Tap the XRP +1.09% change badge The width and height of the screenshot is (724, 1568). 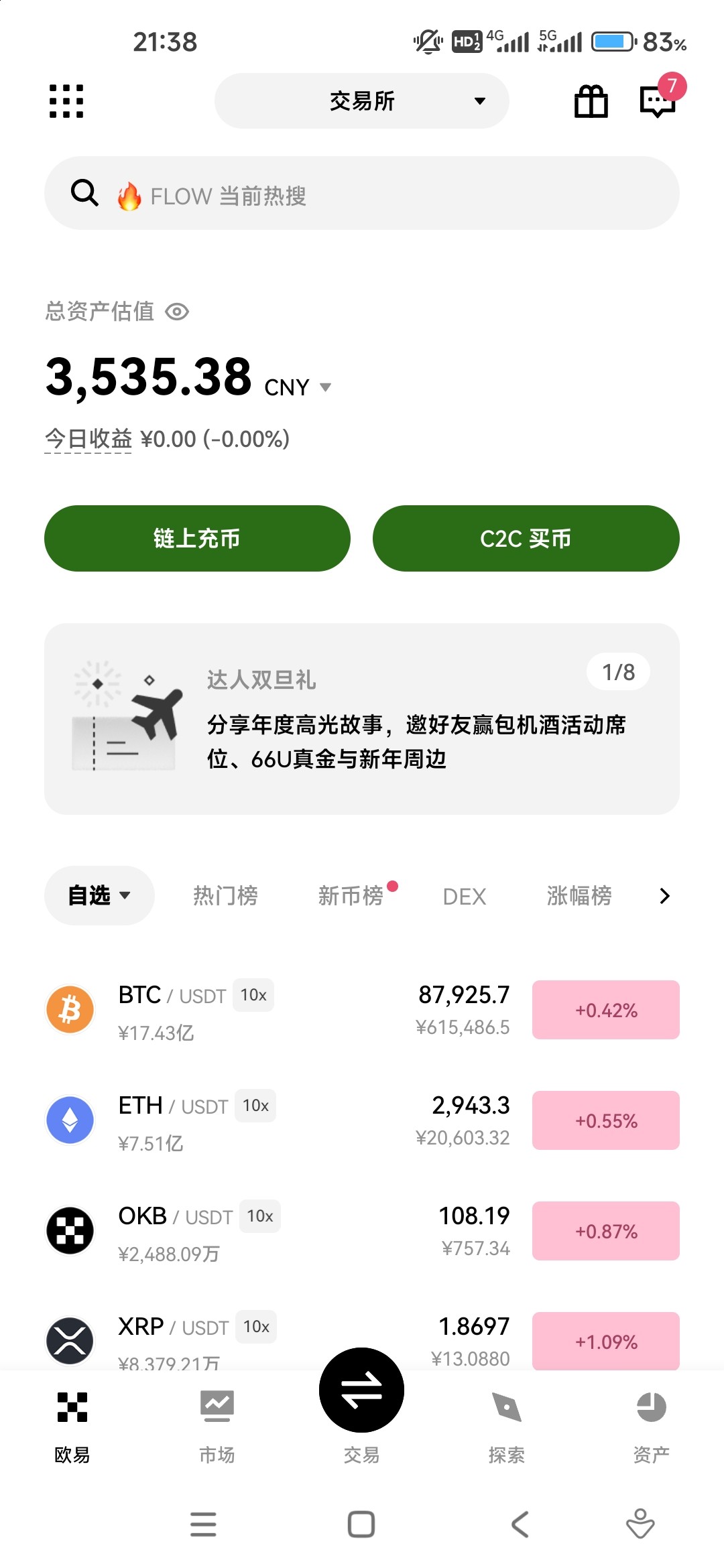605,1341
